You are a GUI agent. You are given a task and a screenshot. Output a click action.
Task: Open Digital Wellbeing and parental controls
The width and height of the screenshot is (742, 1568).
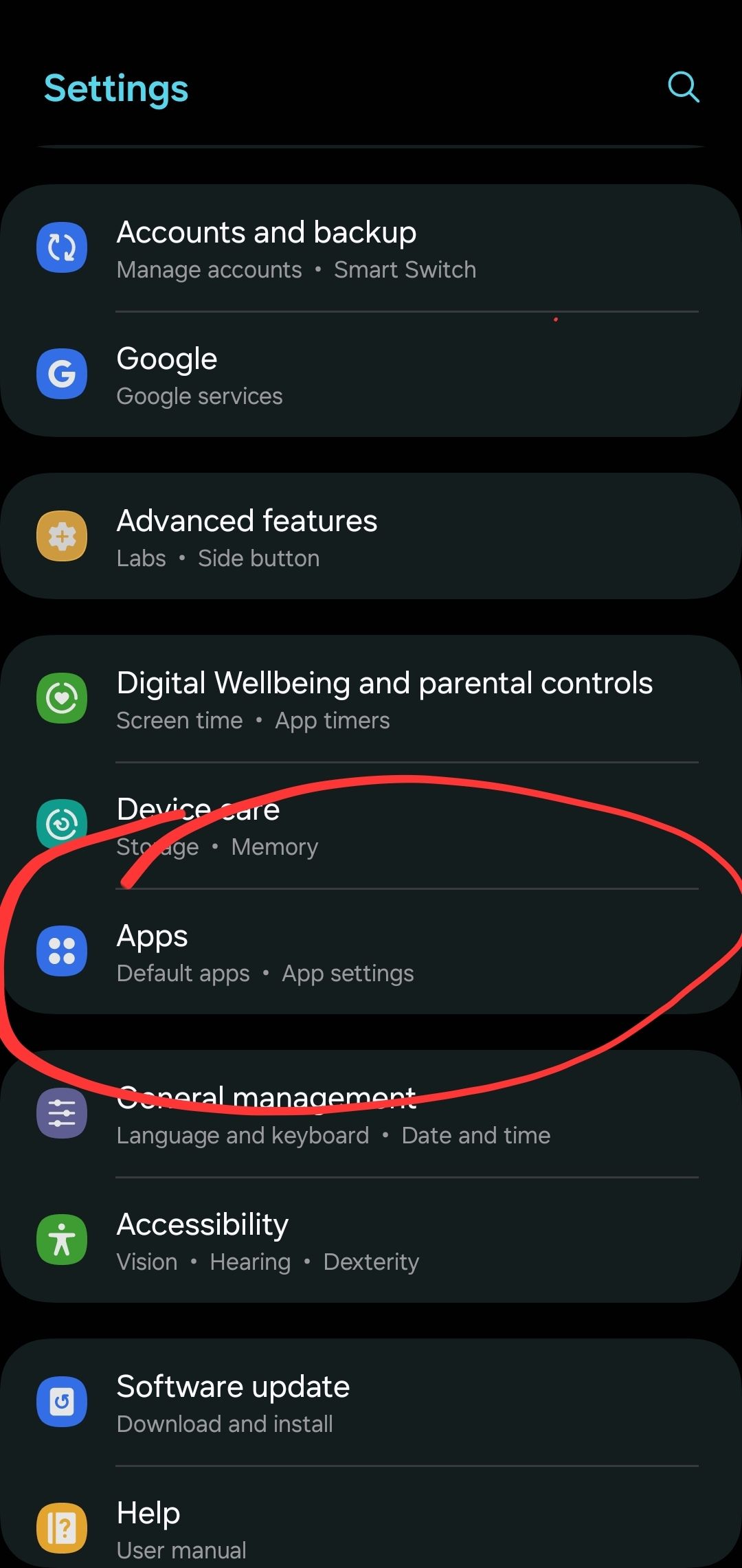point(371,699)
